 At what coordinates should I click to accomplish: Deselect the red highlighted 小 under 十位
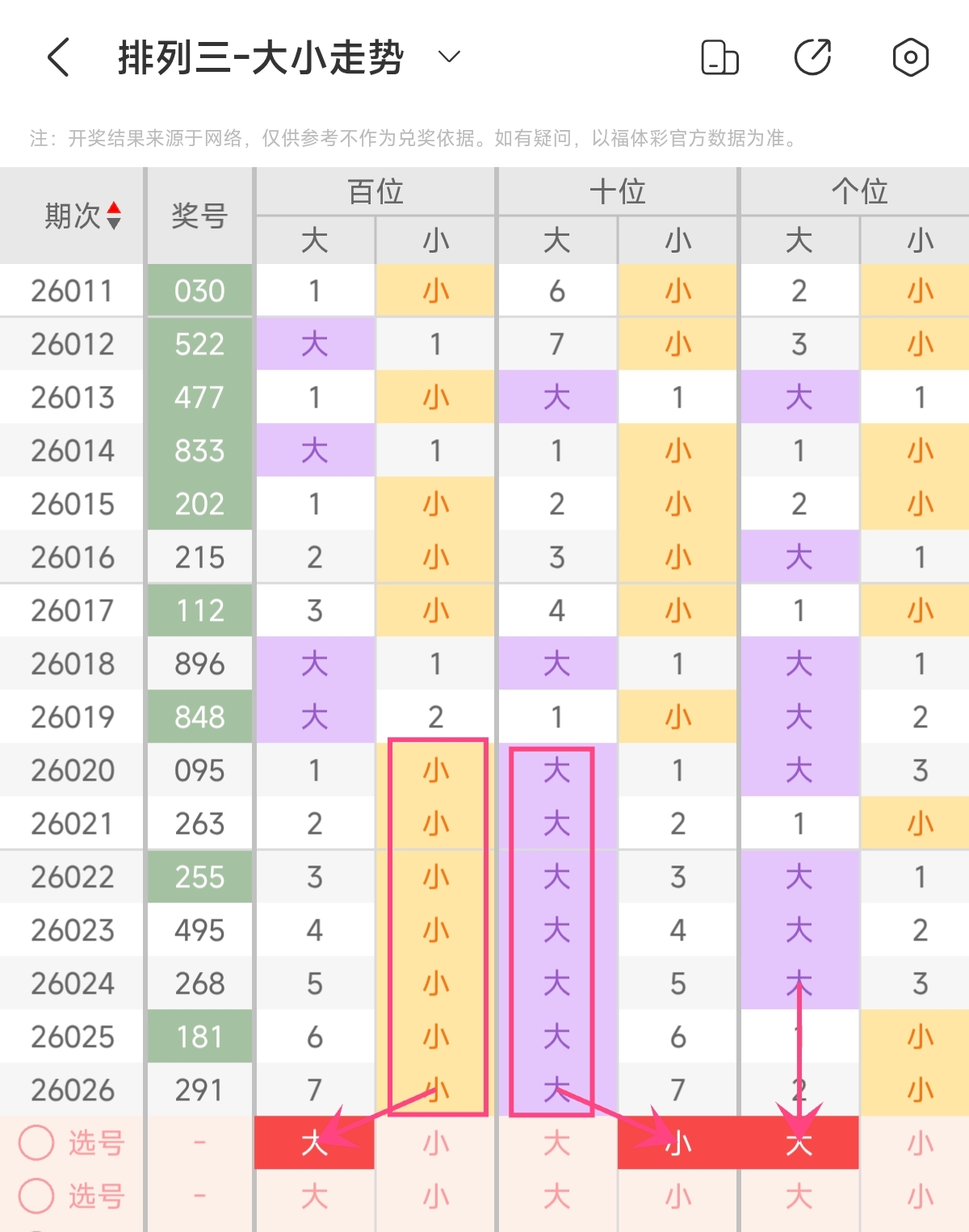coord(677,1142)
